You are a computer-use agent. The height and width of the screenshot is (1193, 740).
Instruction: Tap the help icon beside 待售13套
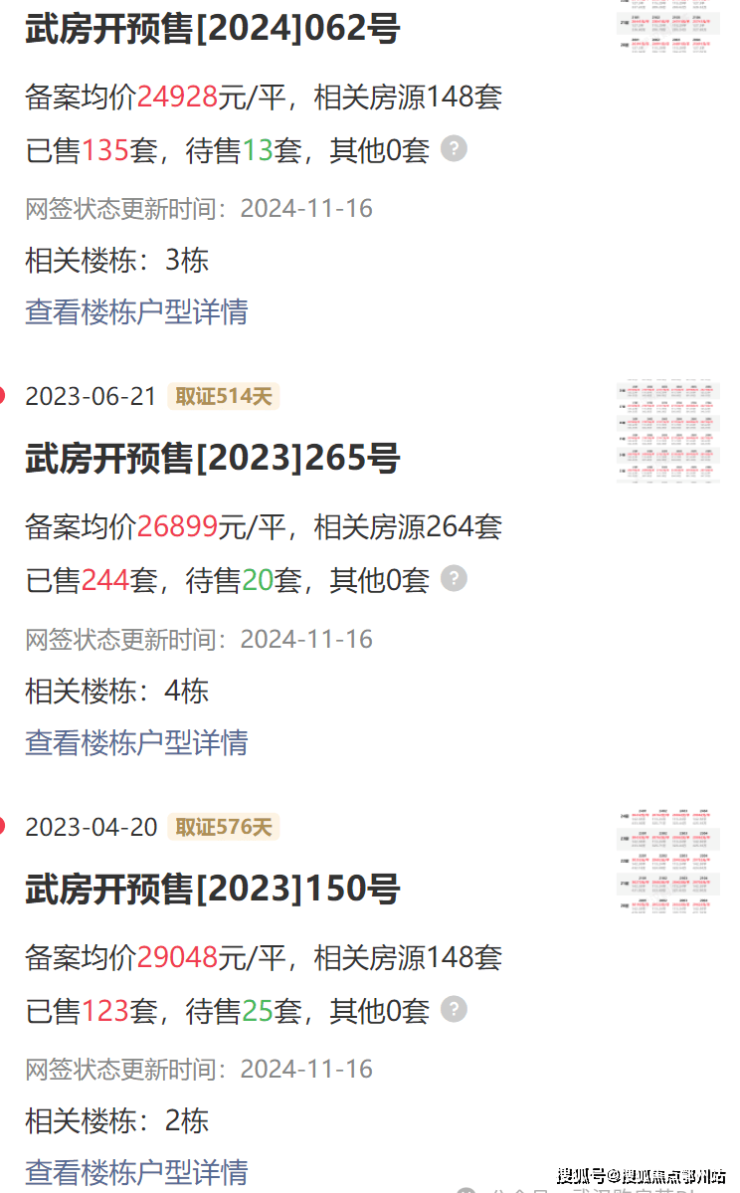(x=454, y=150)
